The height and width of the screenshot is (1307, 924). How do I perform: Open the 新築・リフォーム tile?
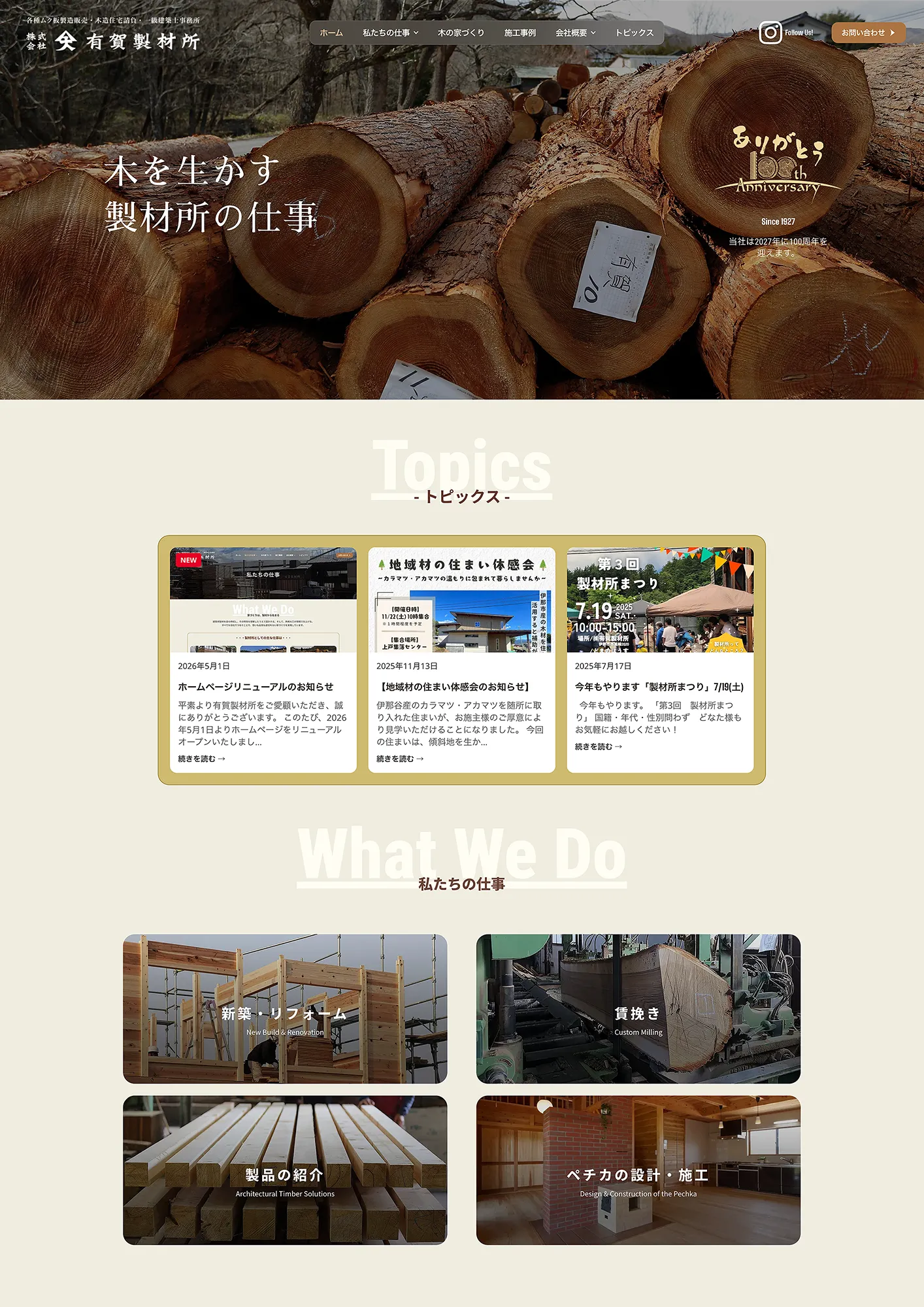(285, 1008)
